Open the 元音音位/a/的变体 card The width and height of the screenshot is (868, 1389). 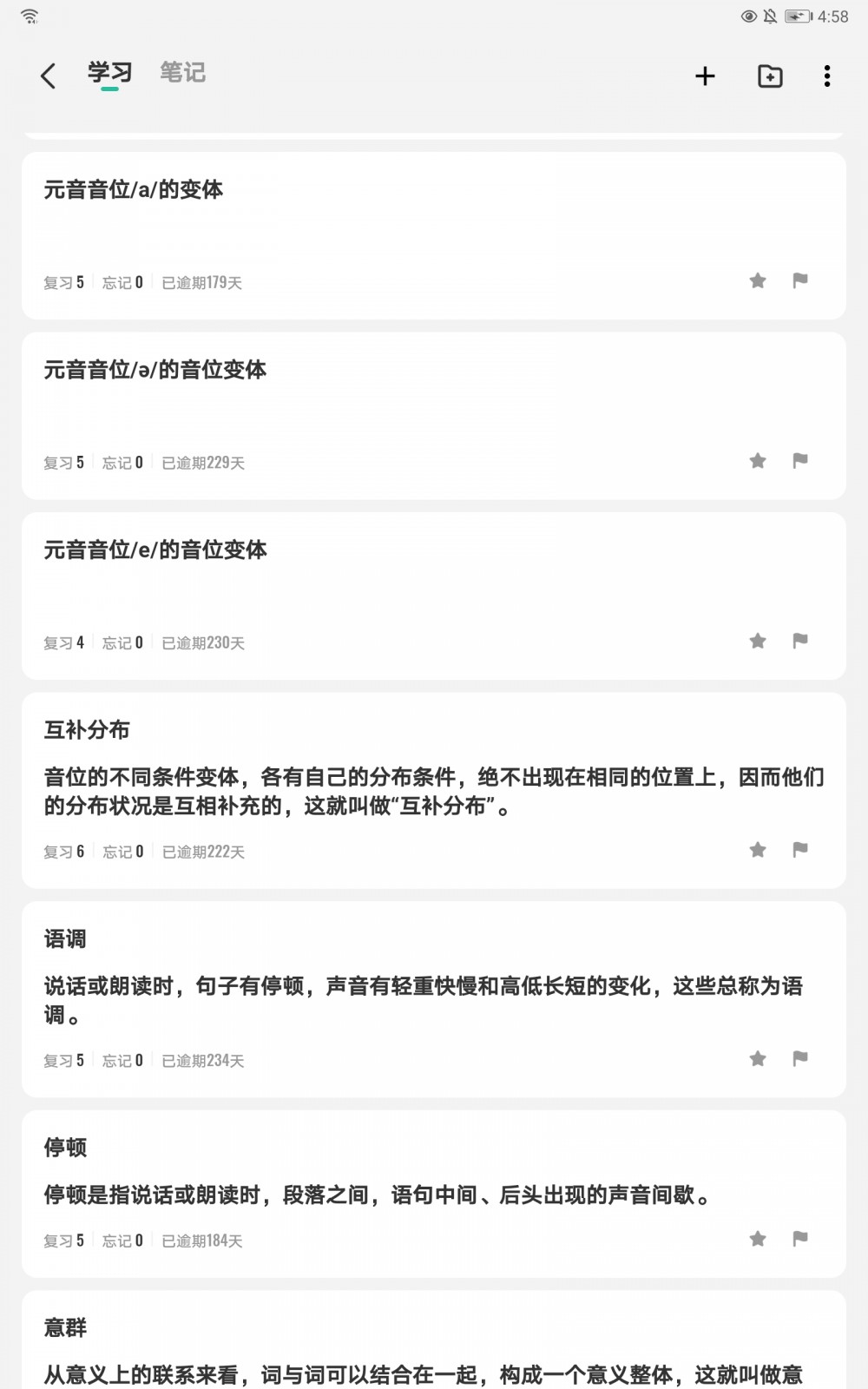pyautogui.click(x=434, y=235)
